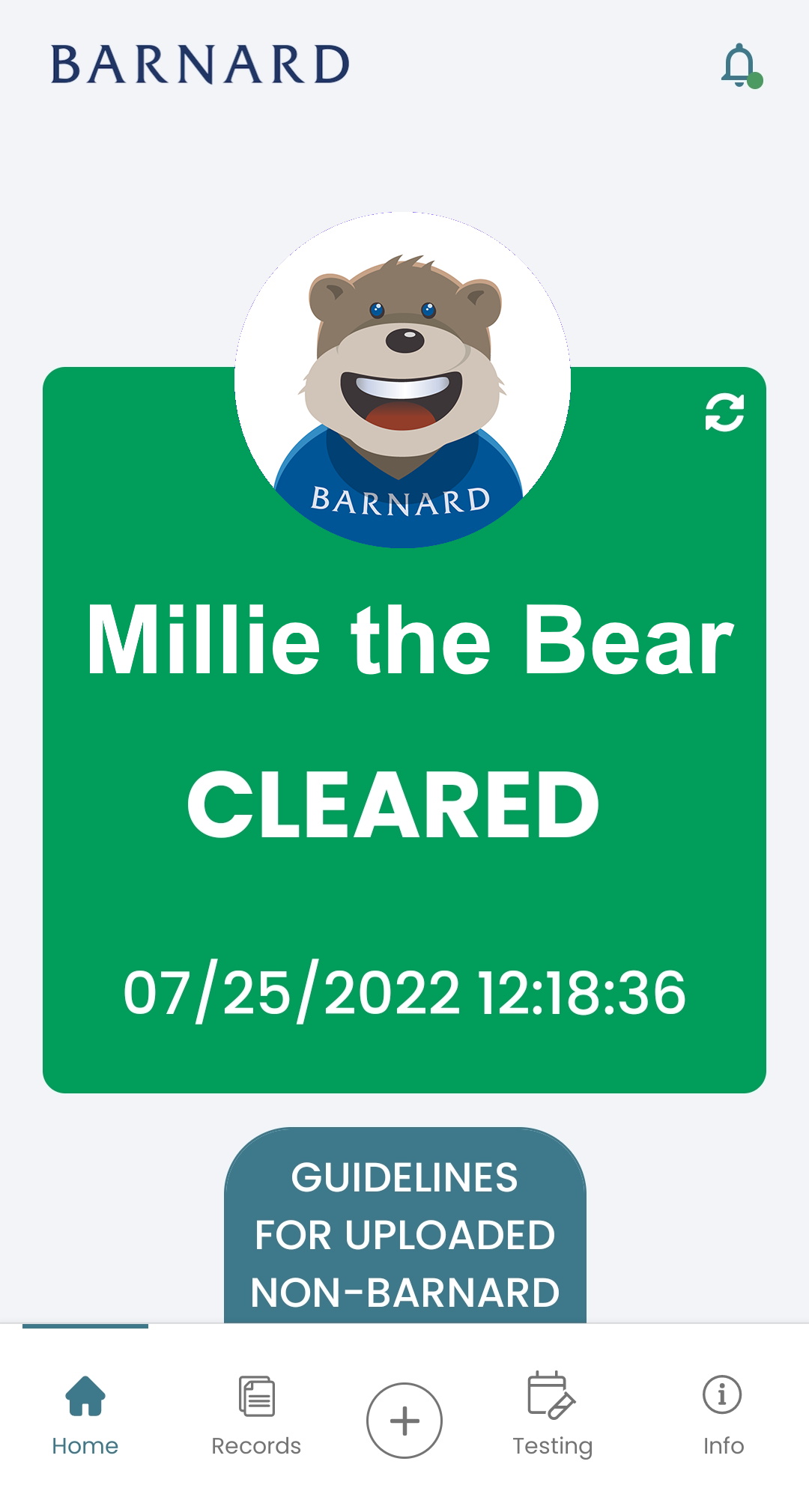Refresh the clearance status
The height and width of the screenshot is (1512, 809).
tap(724, 413)
